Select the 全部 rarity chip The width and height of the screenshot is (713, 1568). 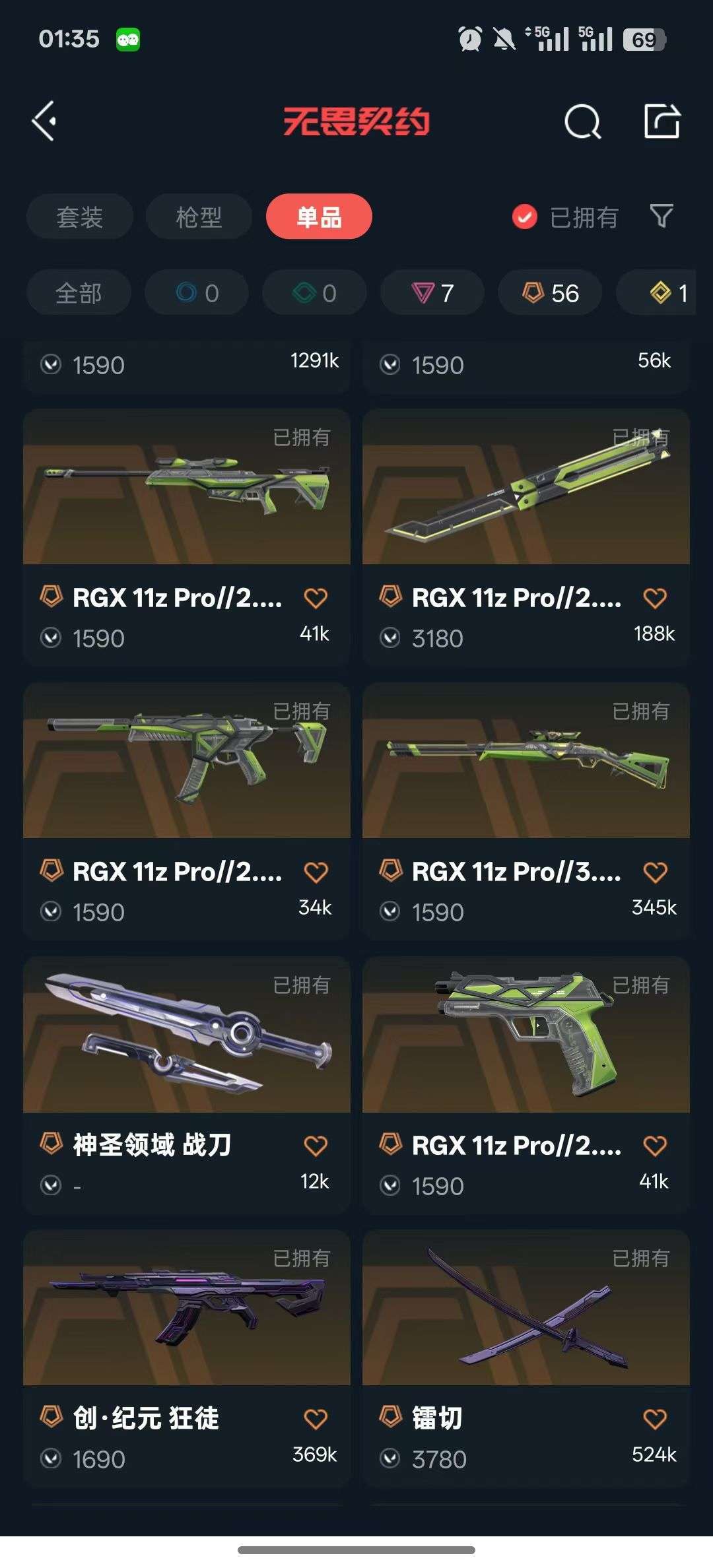(79, 293)
